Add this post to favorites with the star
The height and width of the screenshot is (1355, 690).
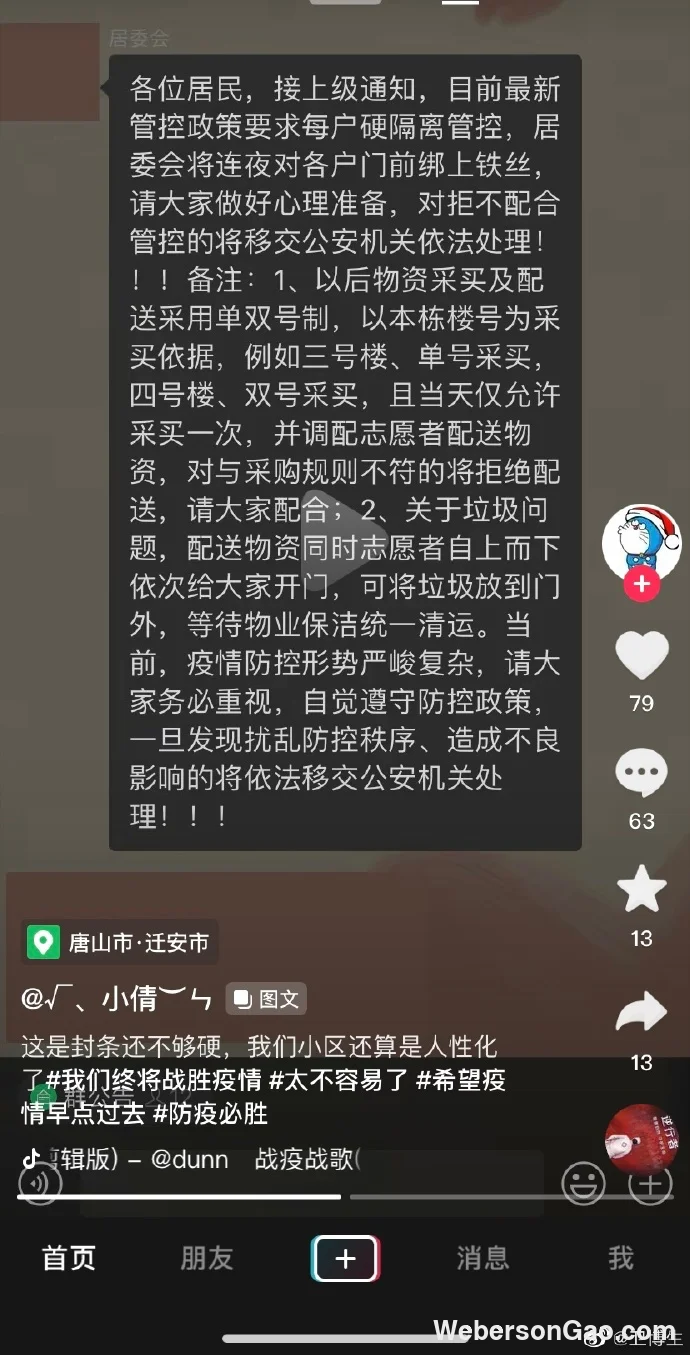pyautogui.click(x=641, y=890)
